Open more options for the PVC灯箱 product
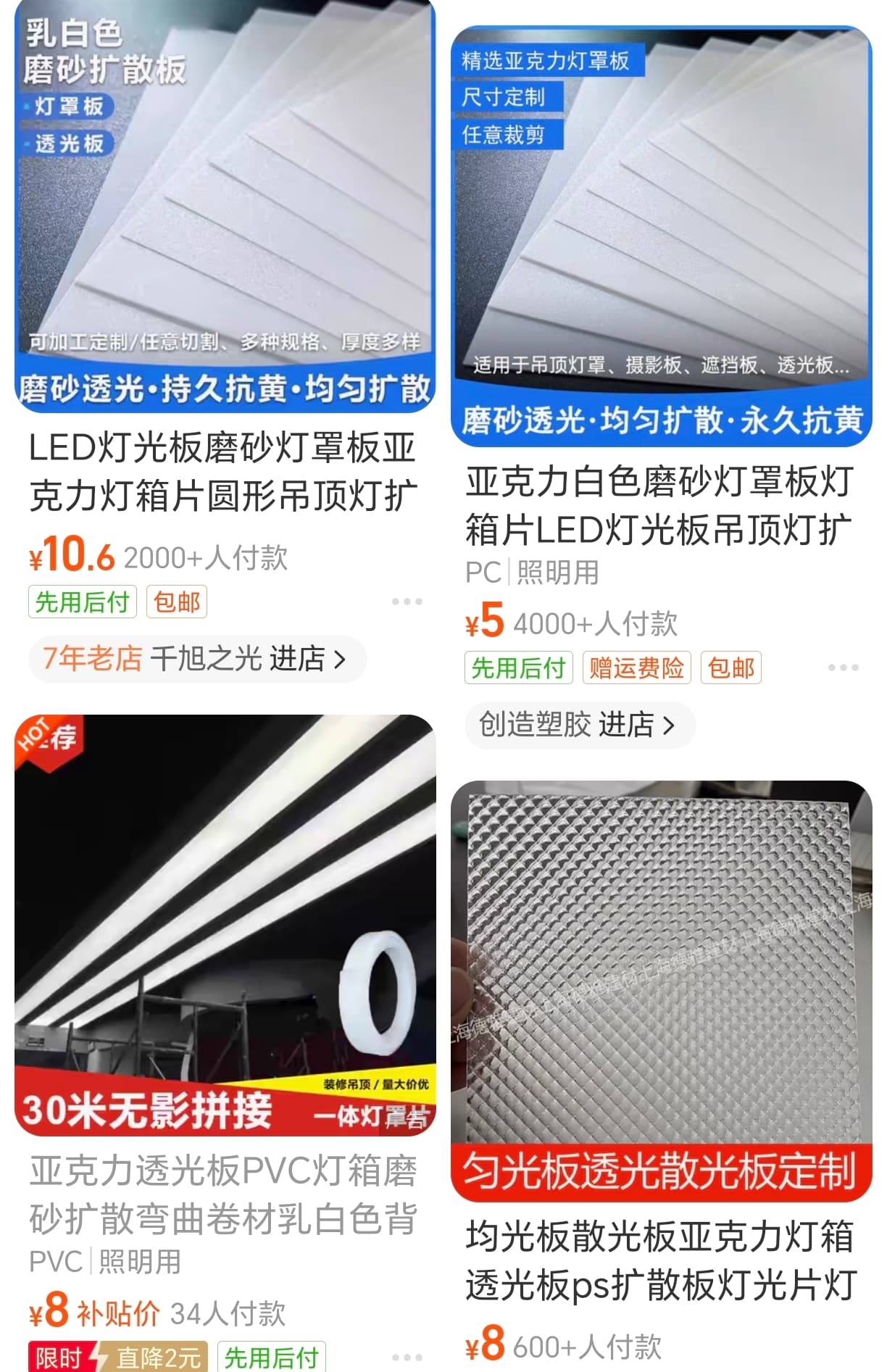The height and width of the screenshot is (1372, 887). (407, 1357)
